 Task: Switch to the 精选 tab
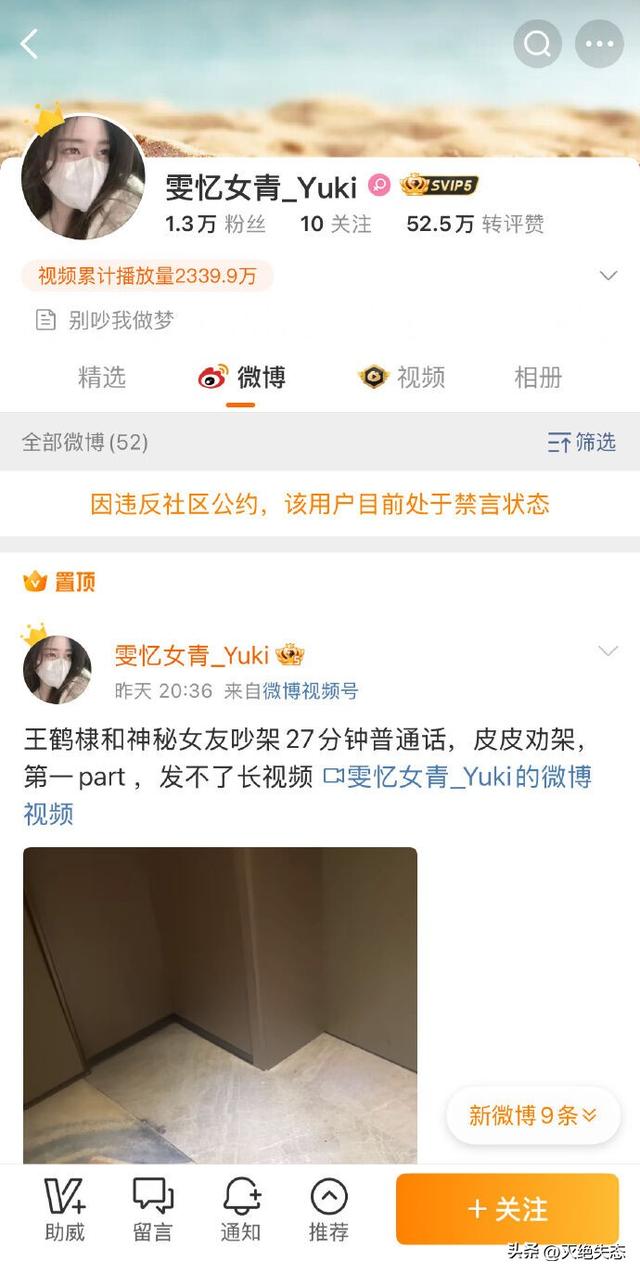coord(102,377)
